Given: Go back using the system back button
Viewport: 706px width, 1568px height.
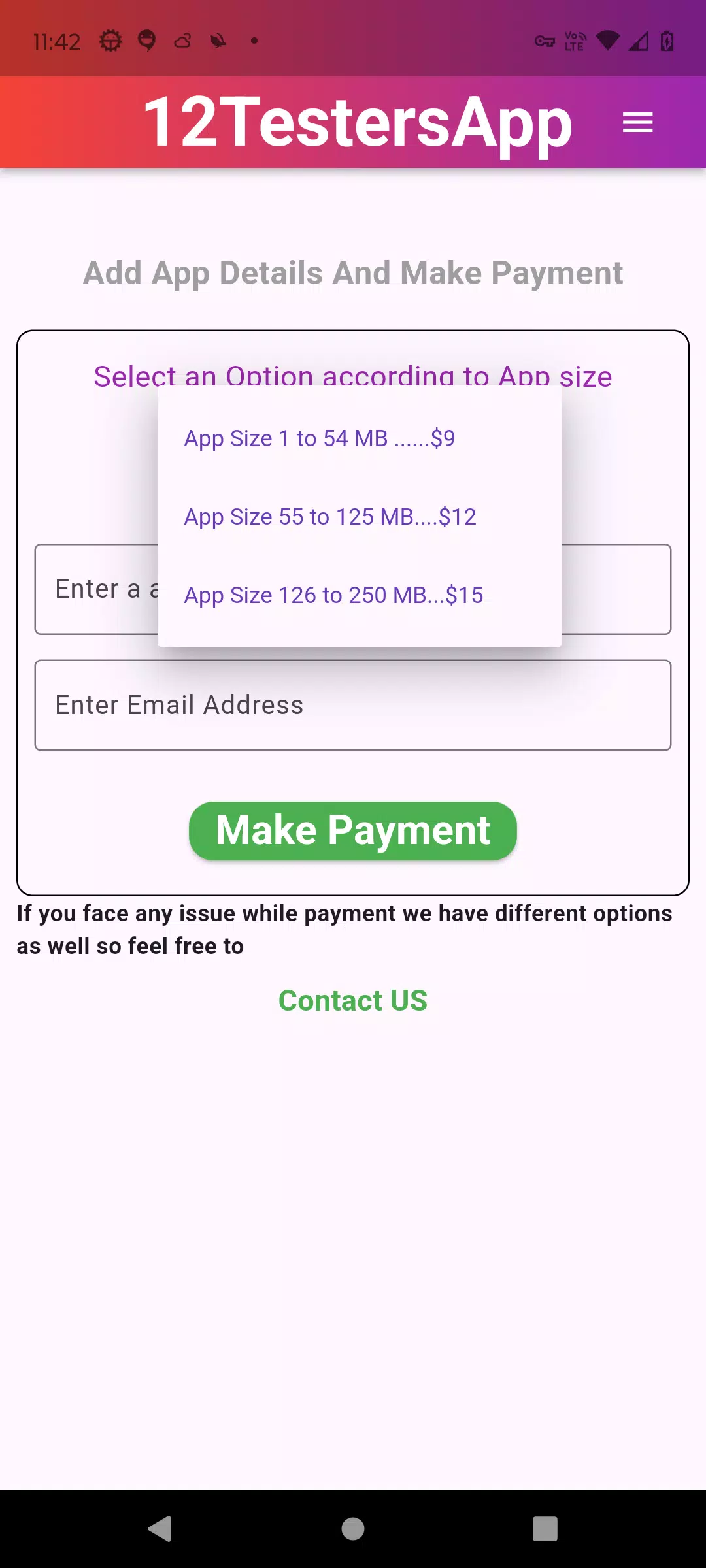Looking at the screenshot, I should (x=160, y=1529).
